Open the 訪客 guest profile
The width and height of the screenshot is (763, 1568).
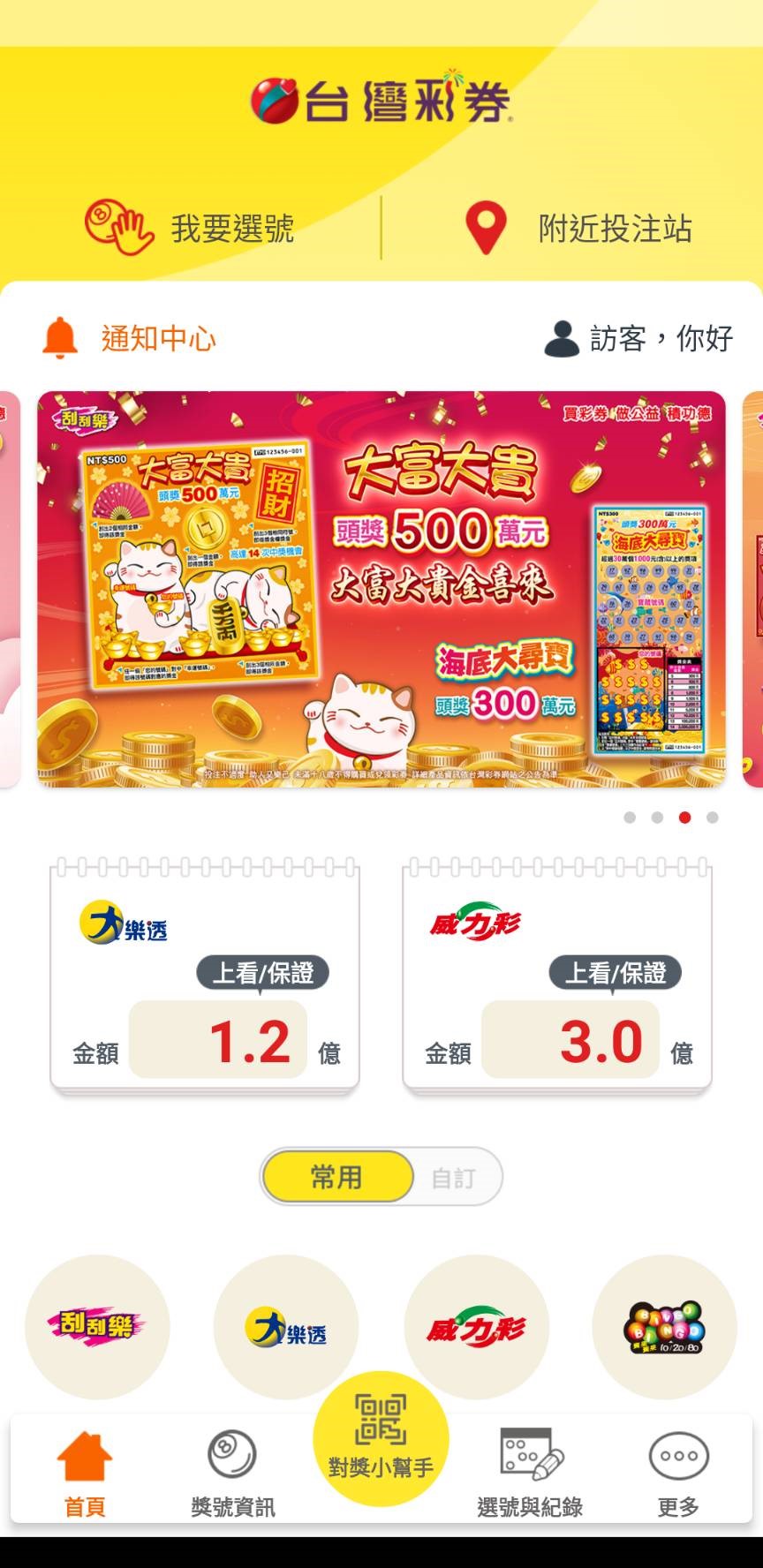[638, 338]
